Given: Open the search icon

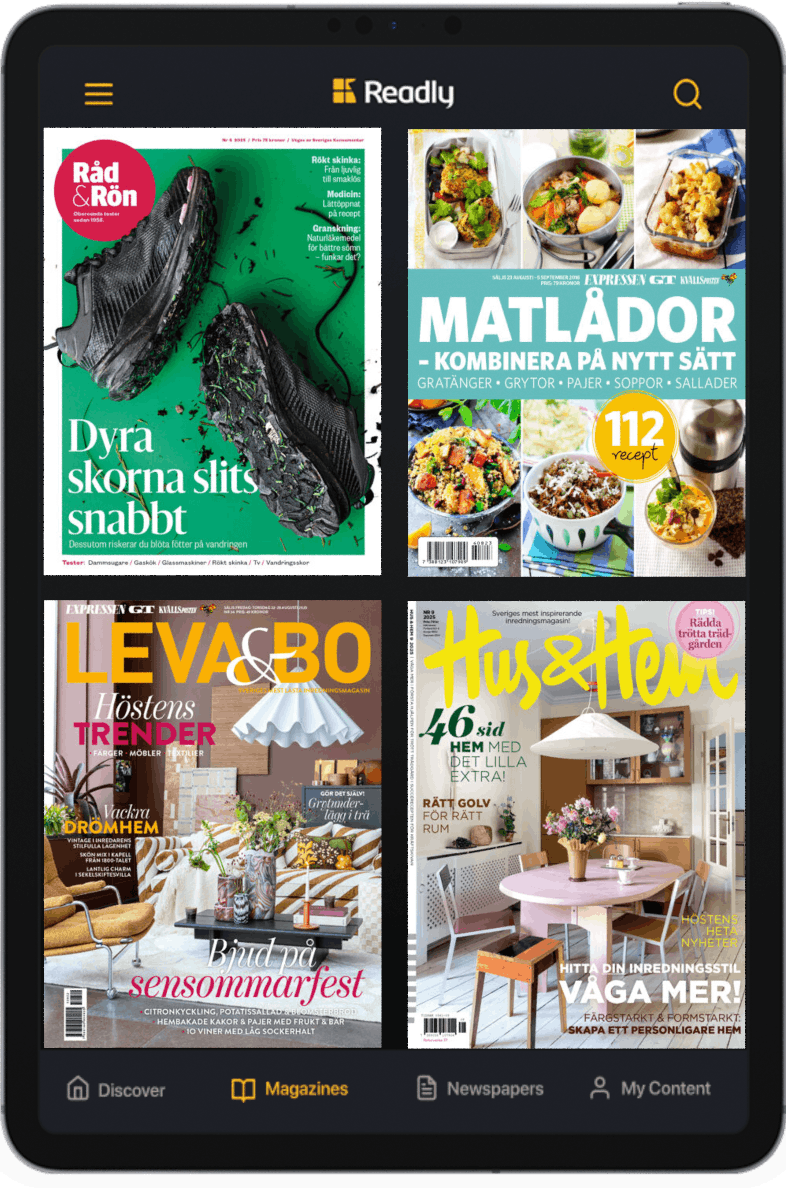Looking at the screenshot, I should click(687, 94).
